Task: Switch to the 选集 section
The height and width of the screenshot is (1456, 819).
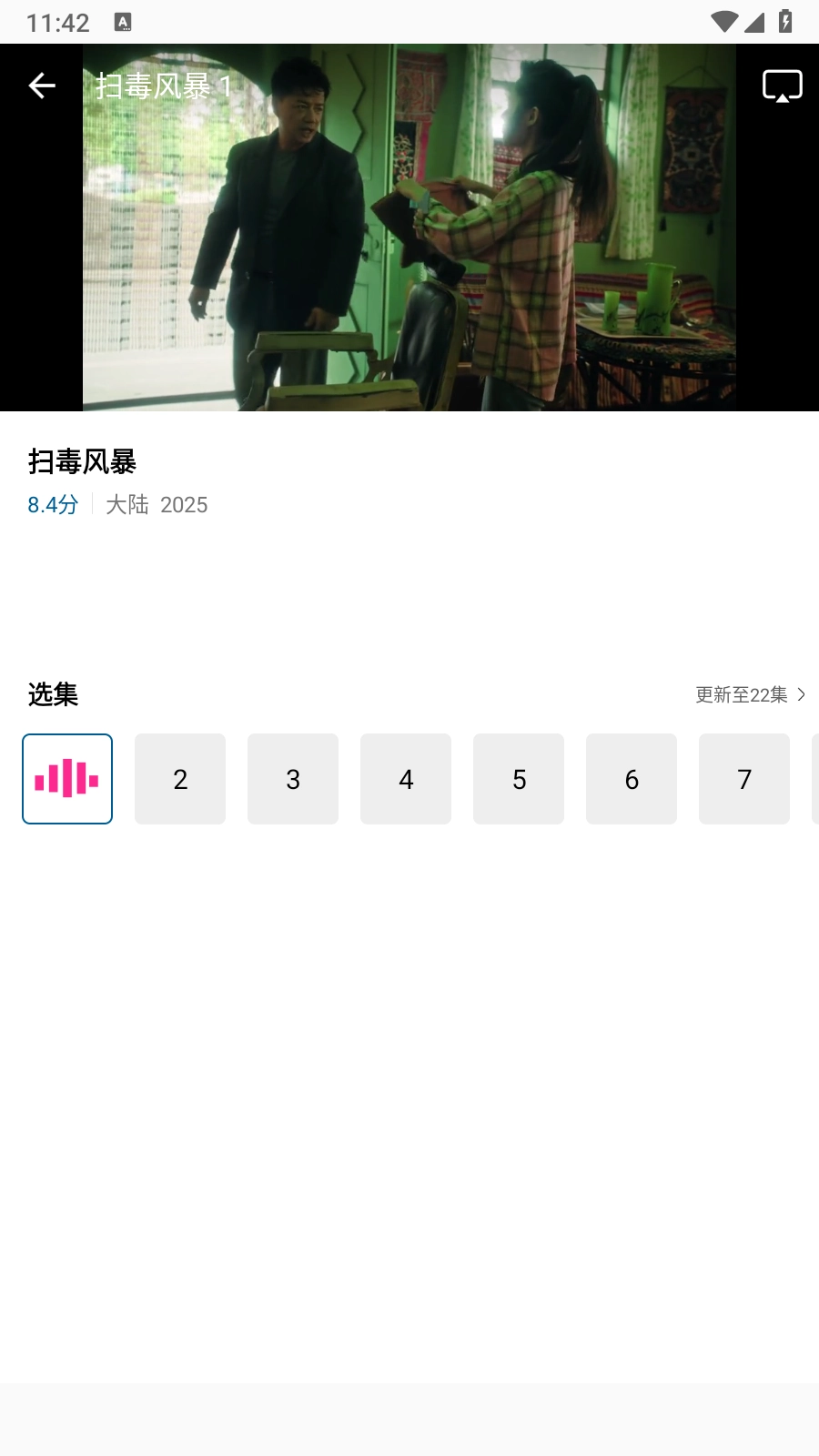Action: coord(53,694)
